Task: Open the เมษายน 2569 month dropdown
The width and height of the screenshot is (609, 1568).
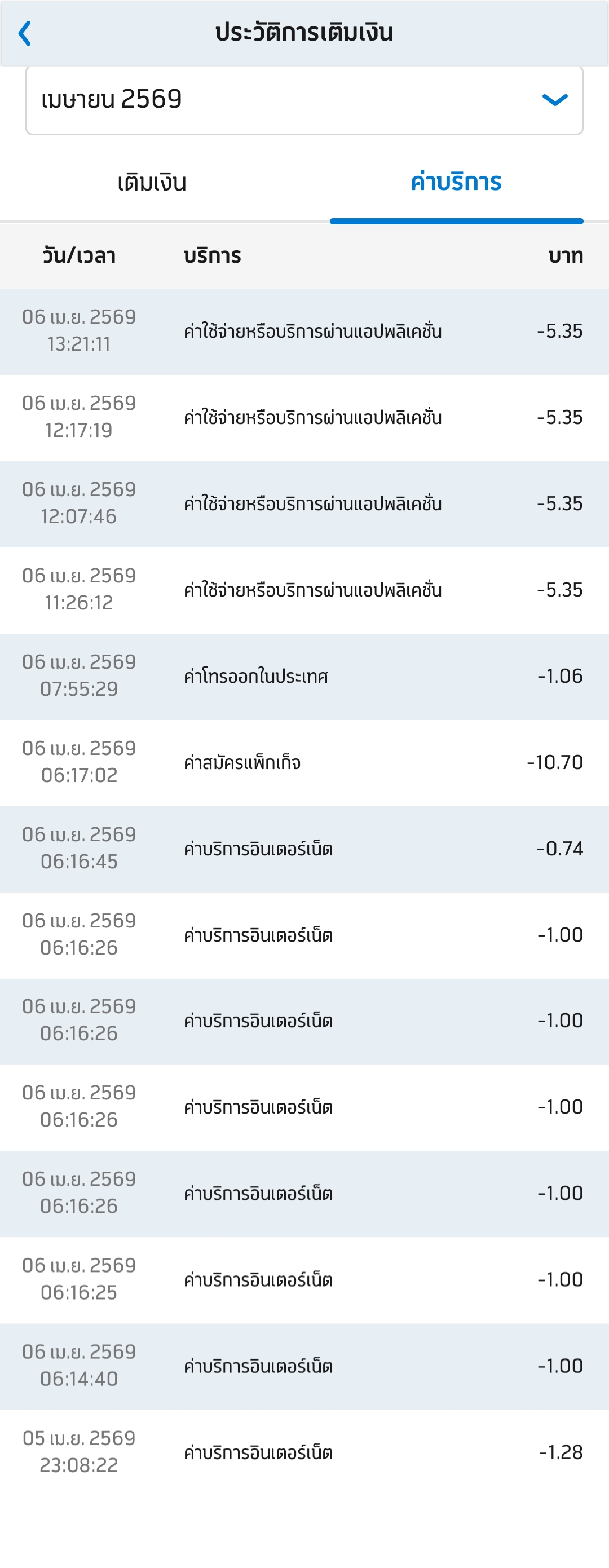Action: pos(304,100)
